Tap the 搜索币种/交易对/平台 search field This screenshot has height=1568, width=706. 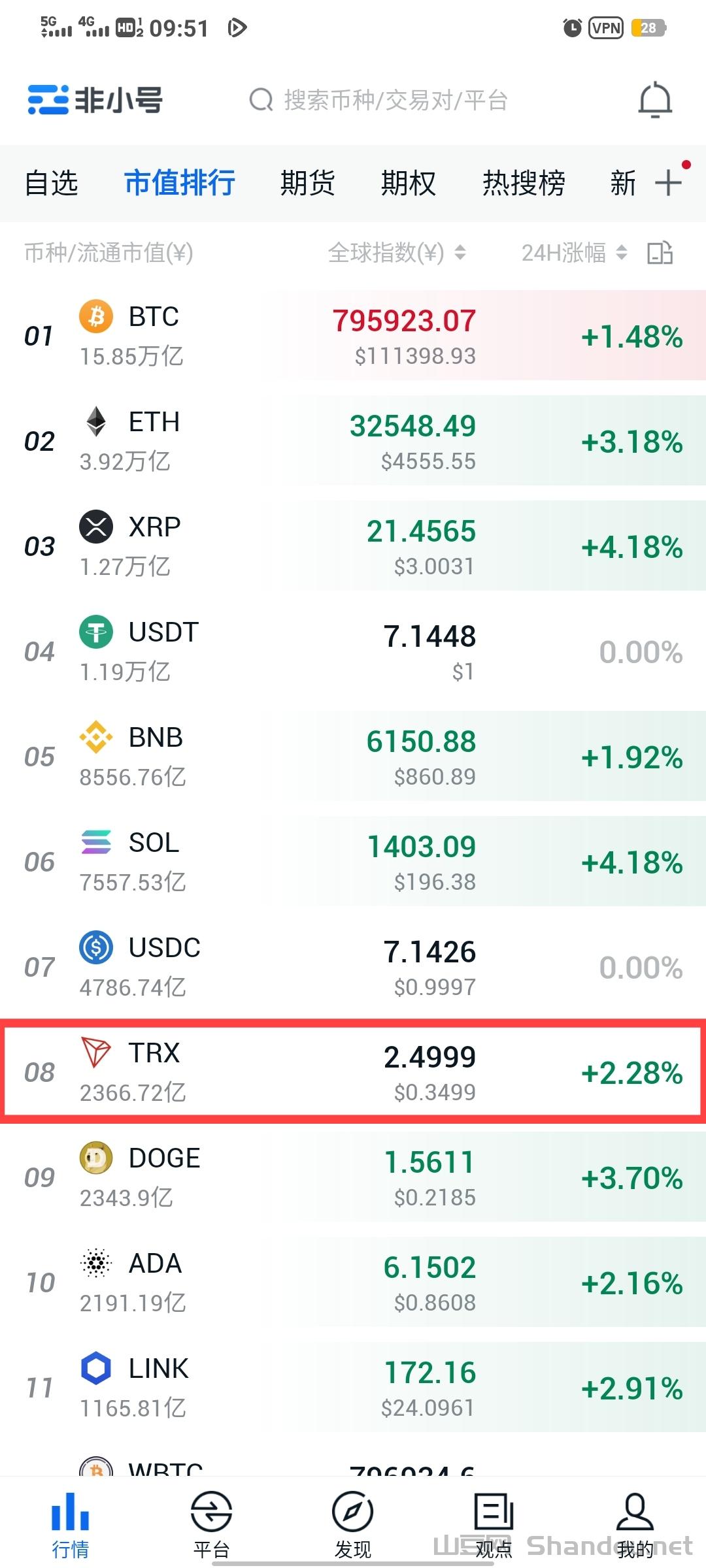[x=392, y=100]
